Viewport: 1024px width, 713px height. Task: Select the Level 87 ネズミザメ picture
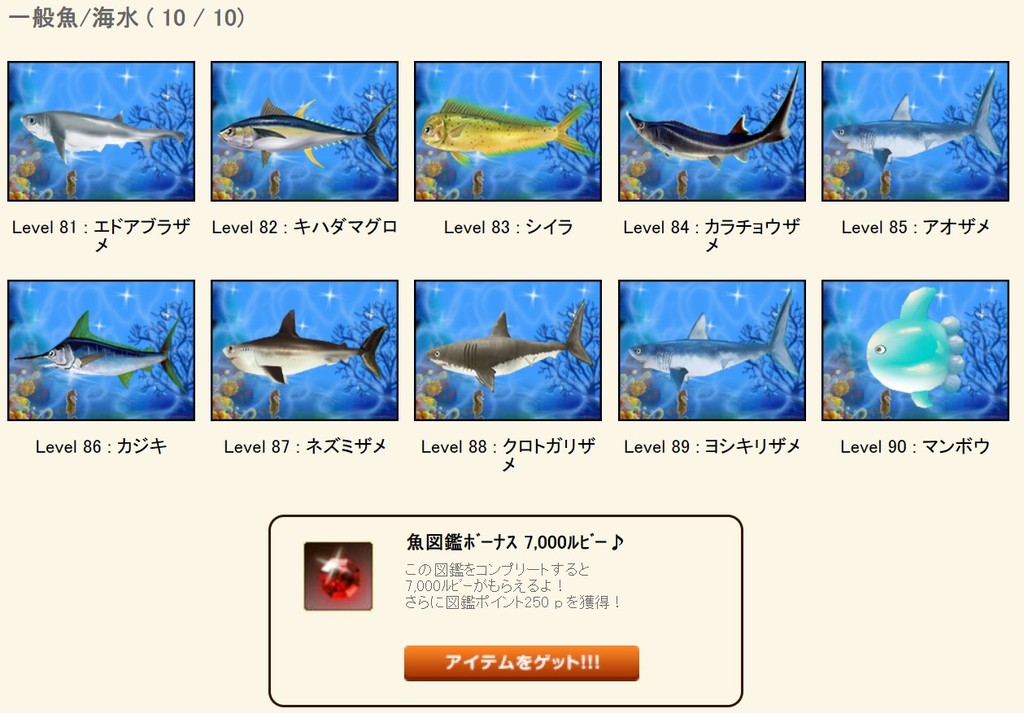pos(304,350)
